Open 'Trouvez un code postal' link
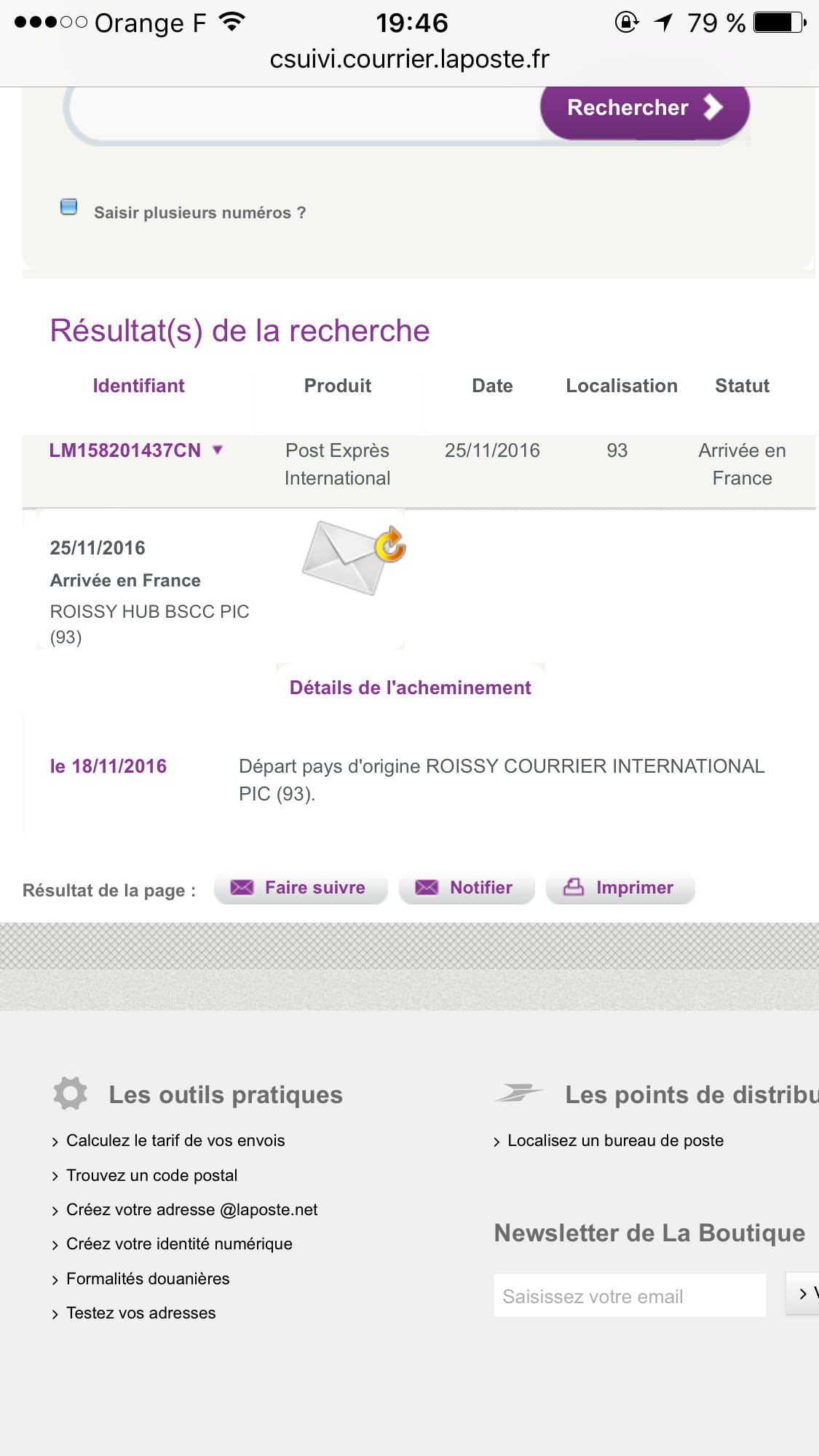This screenshot has width=819, height=1456. pos(151,1175)
